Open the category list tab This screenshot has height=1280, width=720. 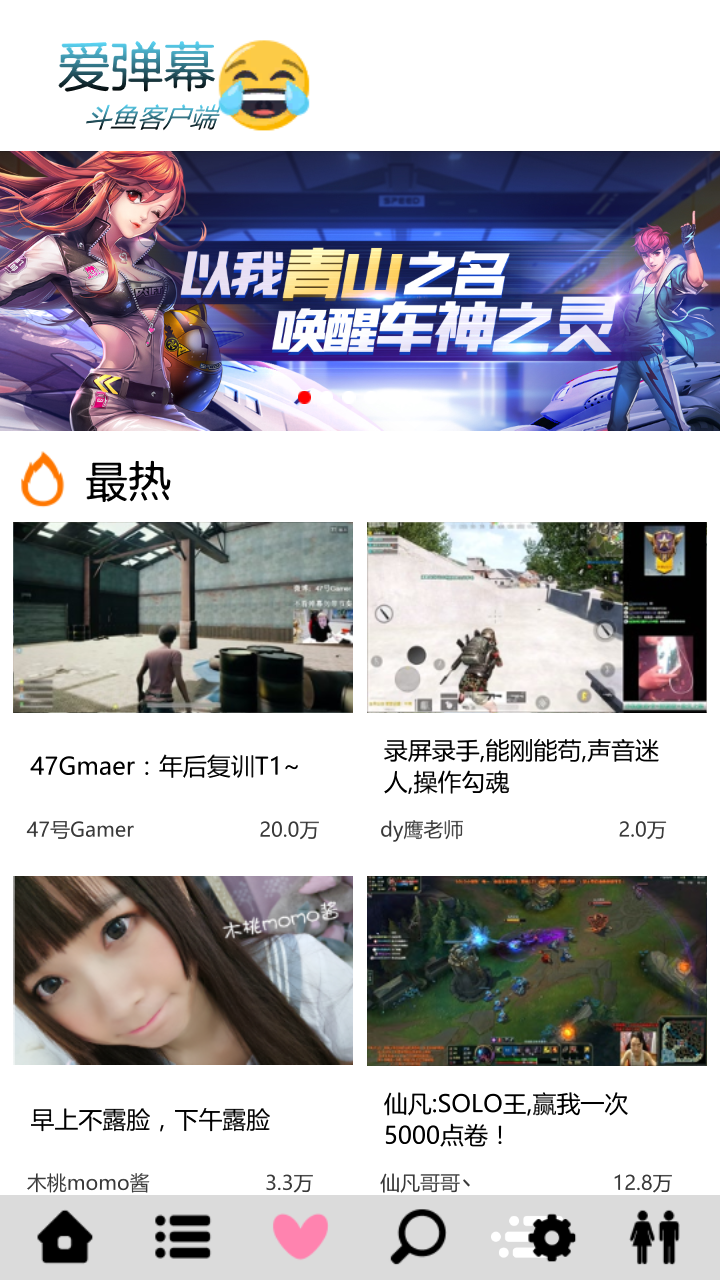point(183,1238)
